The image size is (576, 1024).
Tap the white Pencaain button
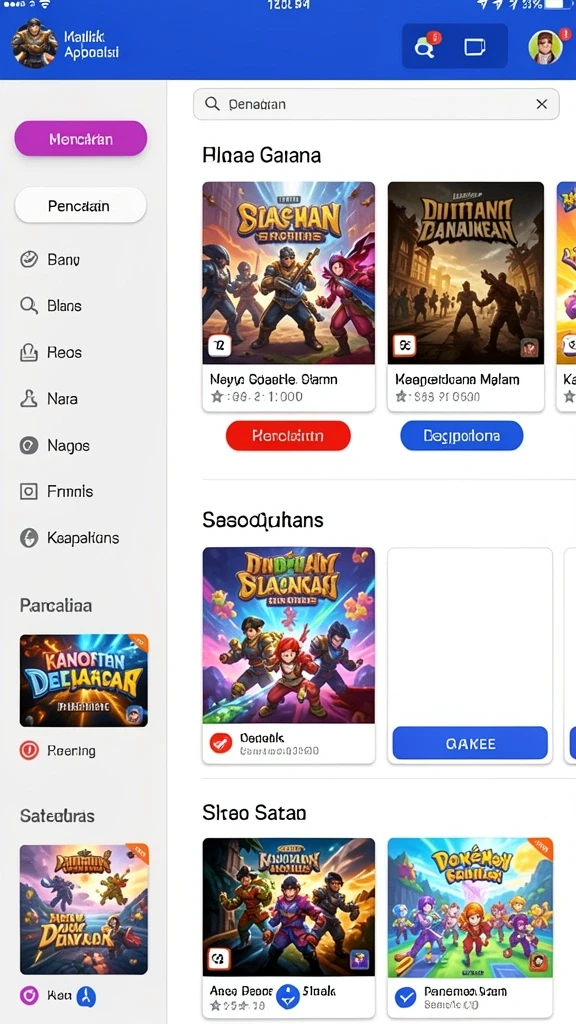tap(80, 206)
